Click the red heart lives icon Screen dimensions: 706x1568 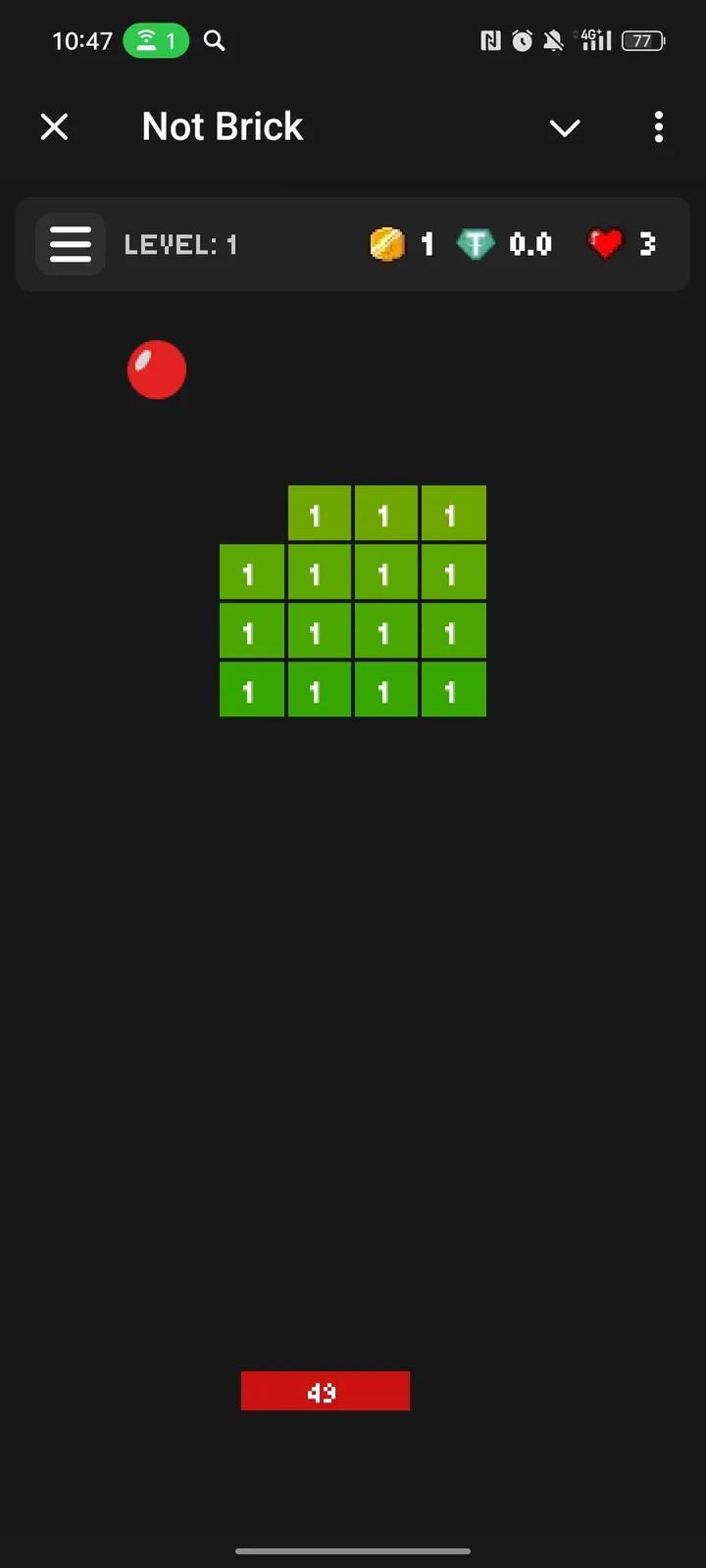coord(606,244)
